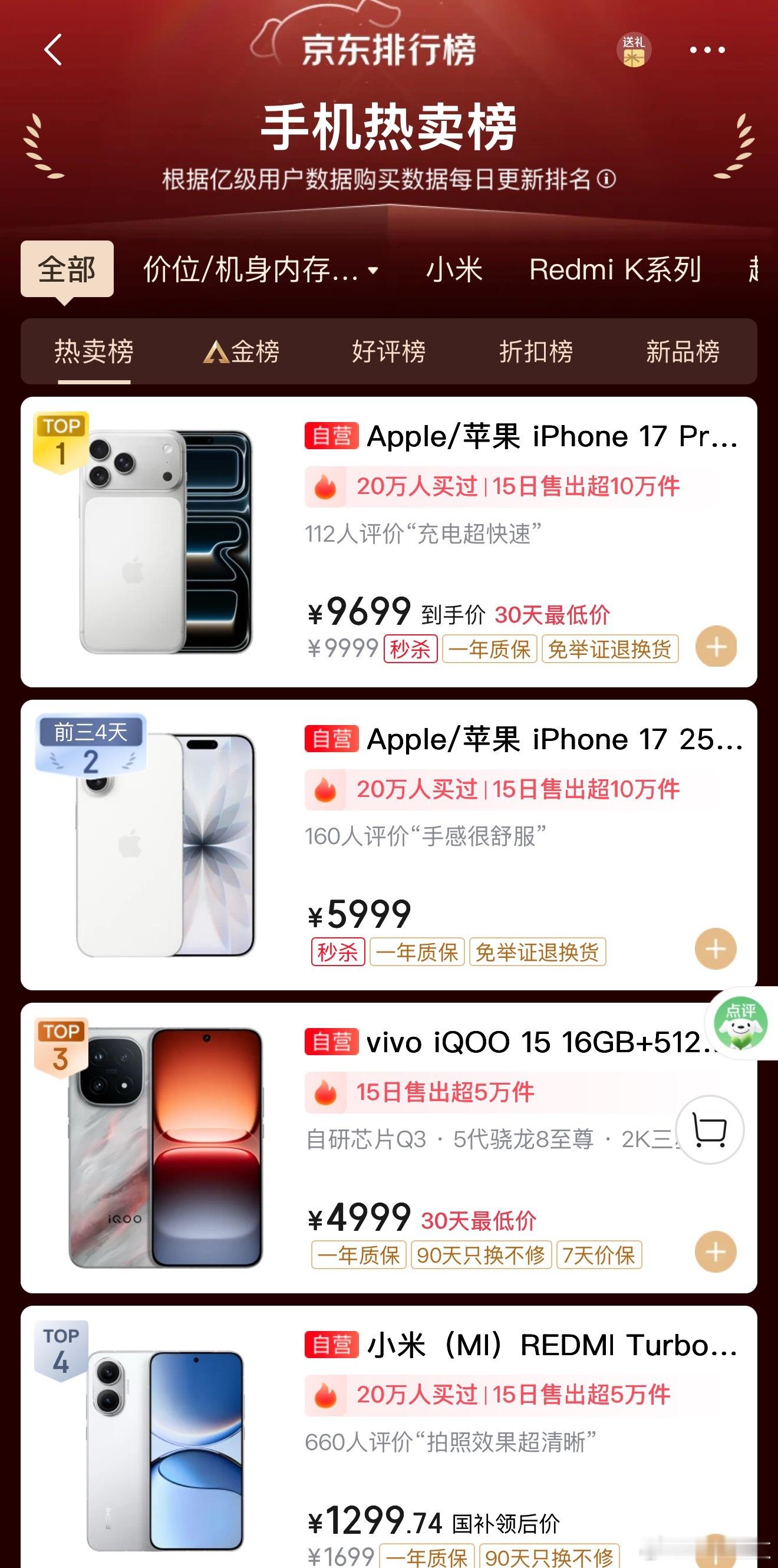This screenshot has height=1568, width=778.
Task: Open the iPhone 17 Pro product title
Action: 548,436
